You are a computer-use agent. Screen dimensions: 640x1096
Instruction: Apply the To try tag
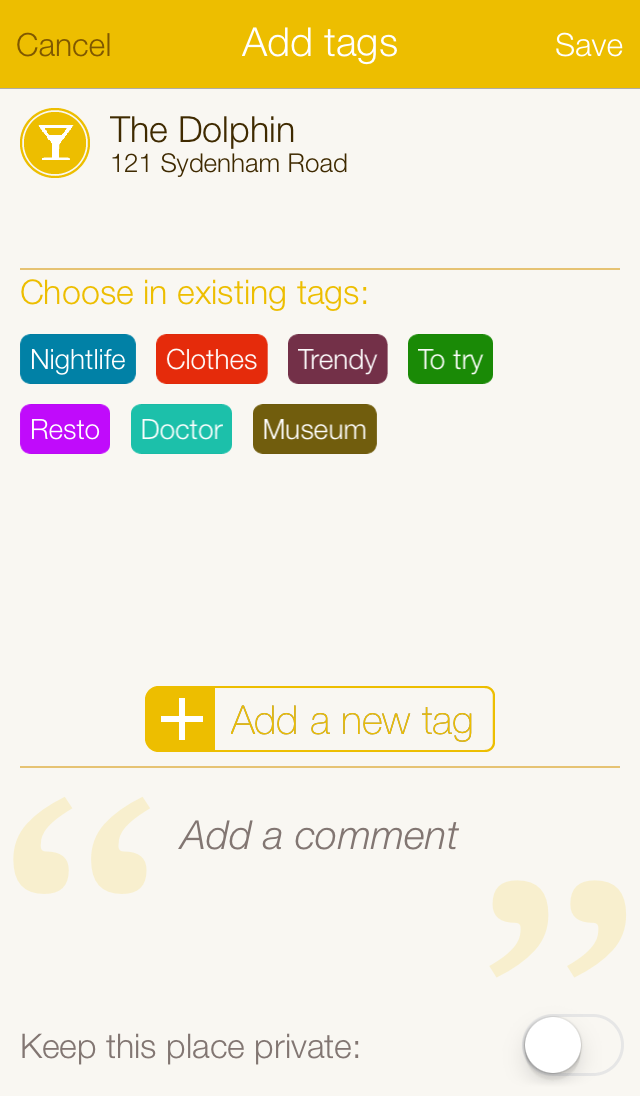451,359
